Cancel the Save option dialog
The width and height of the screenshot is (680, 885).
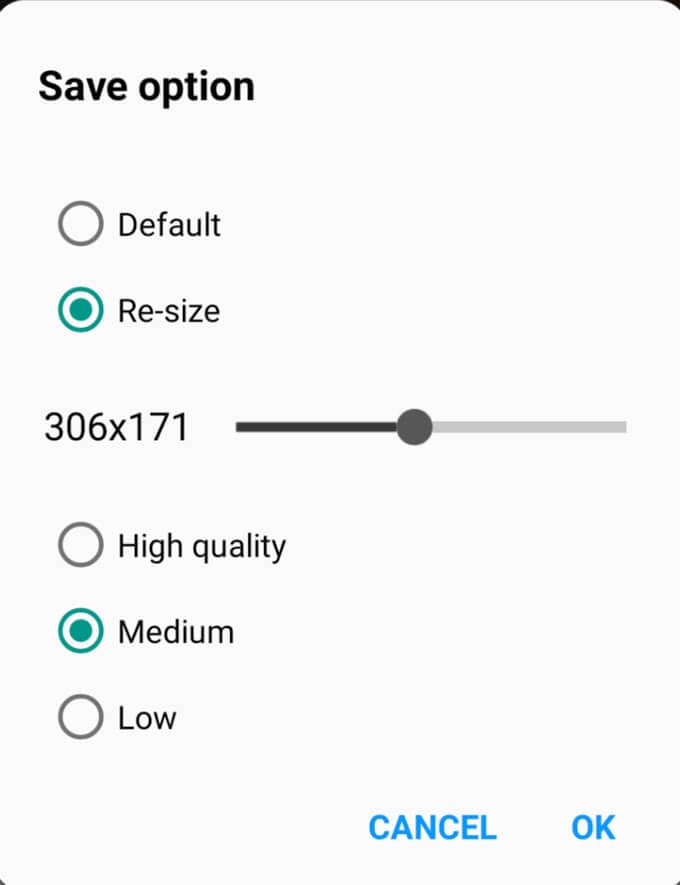coord(432,827)
